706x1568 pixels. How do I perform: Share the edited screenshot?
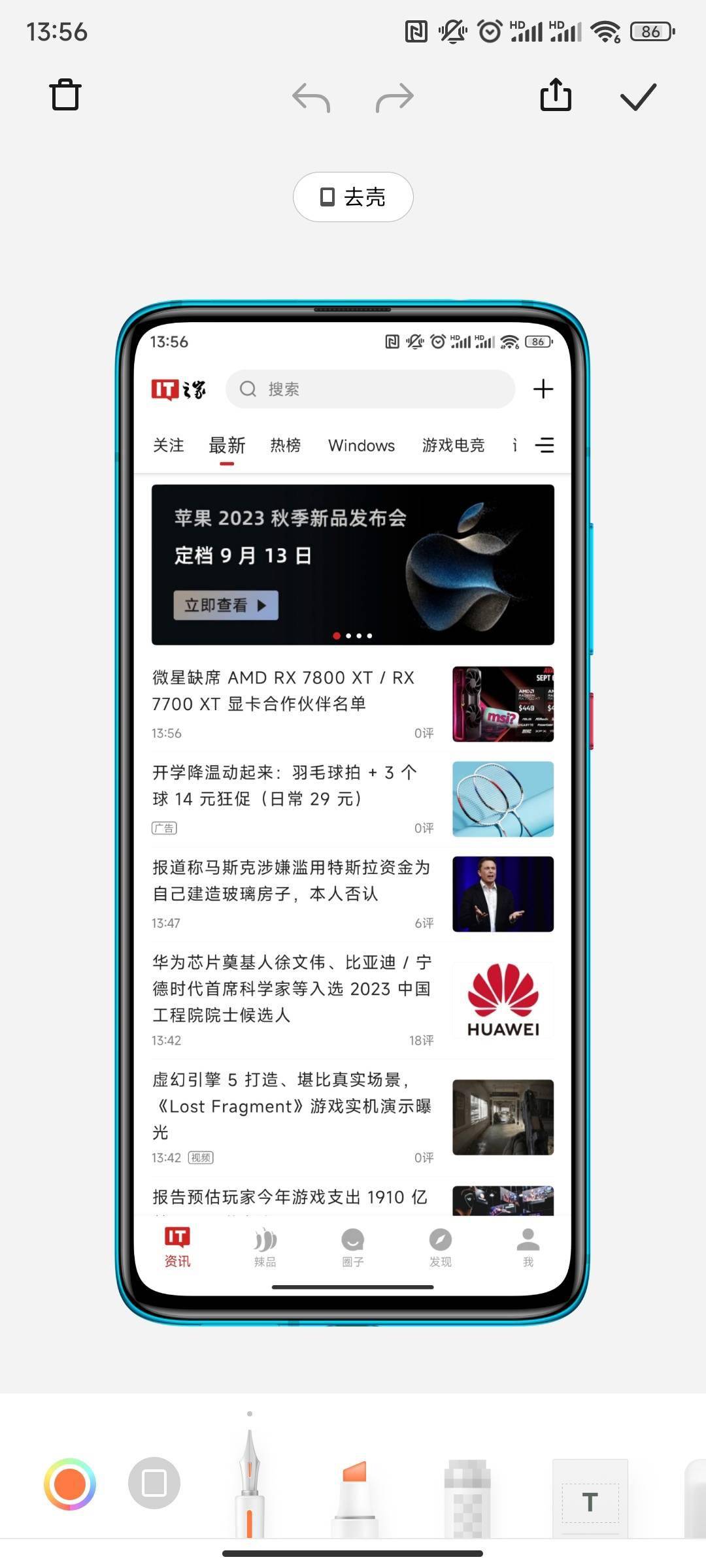tap(556, 95)
